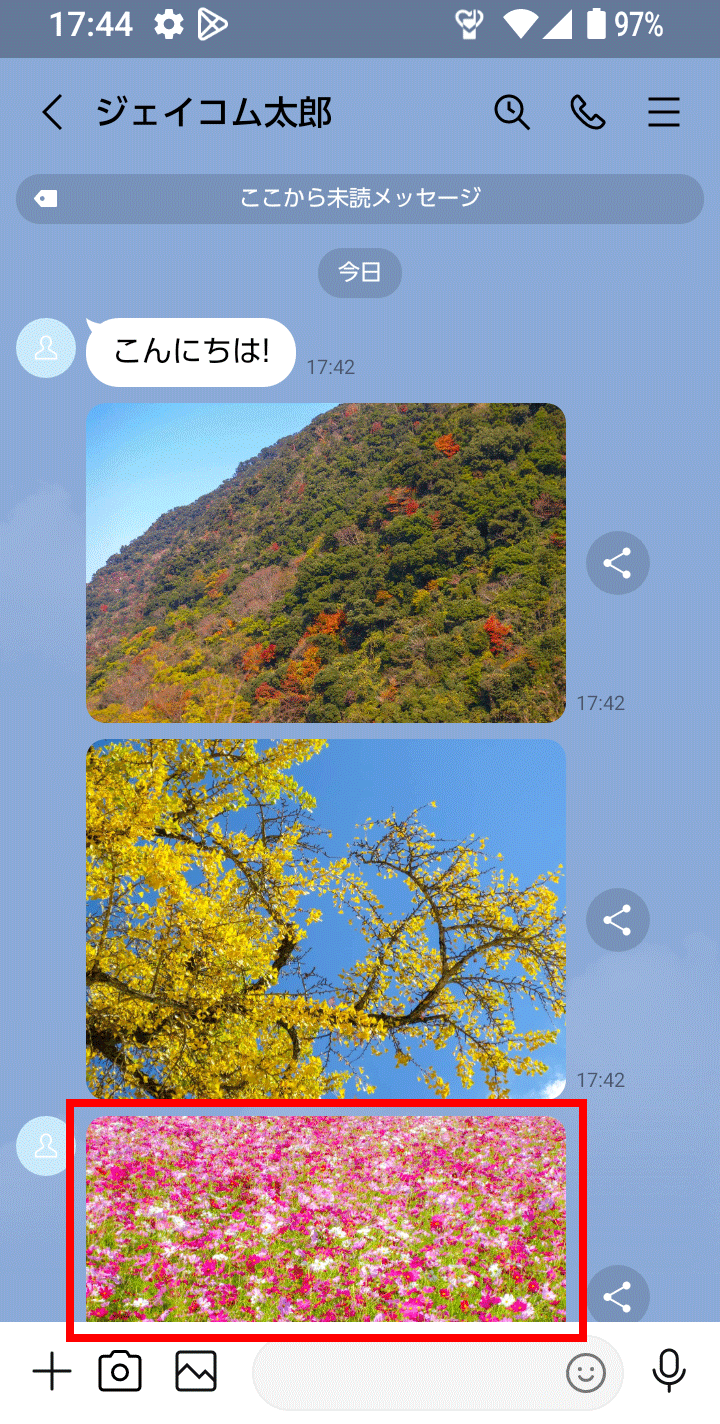Share the mountain foliage photo
The image size is (720, 1424).
click(x=618, y=563)
